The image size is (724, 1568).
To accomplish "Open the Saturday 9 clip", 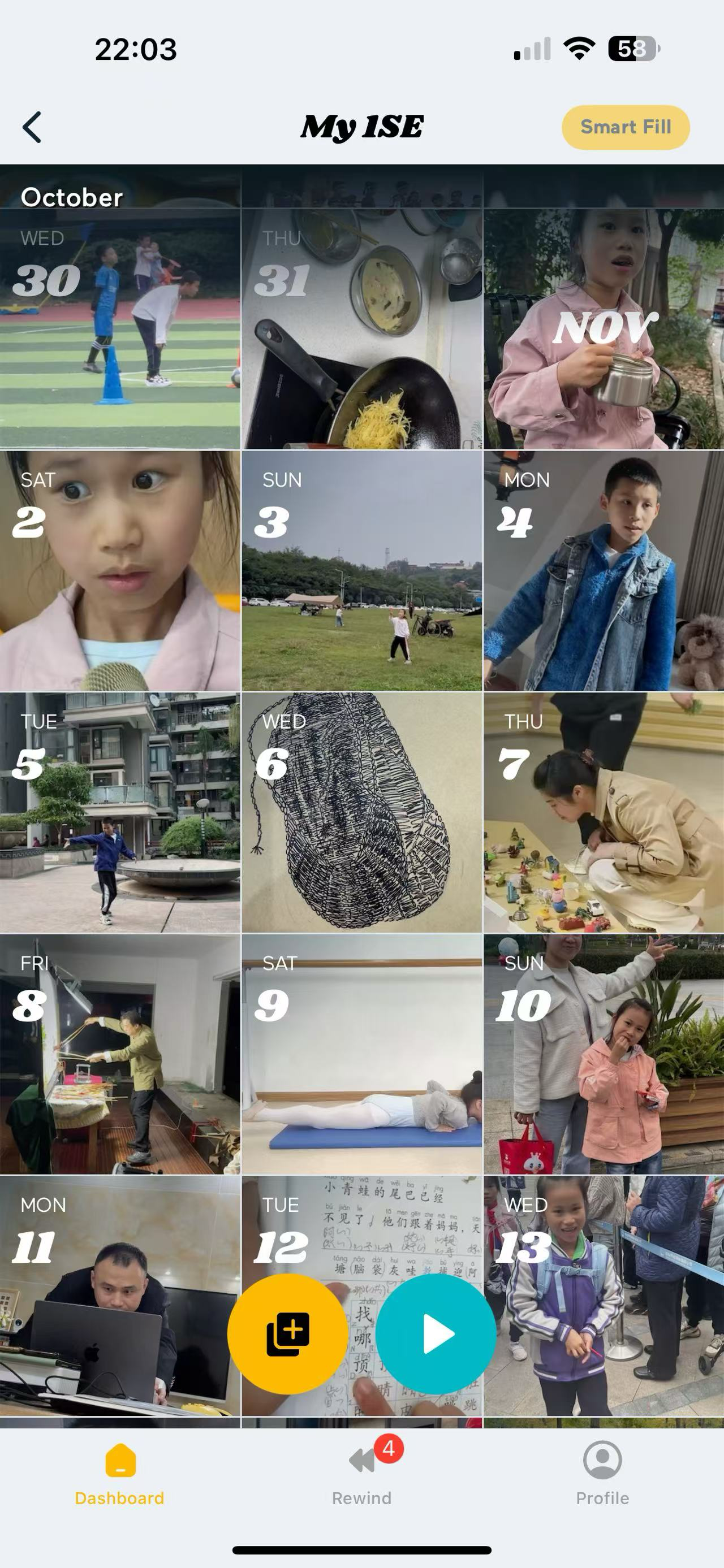I will [x=361, y=1054].
